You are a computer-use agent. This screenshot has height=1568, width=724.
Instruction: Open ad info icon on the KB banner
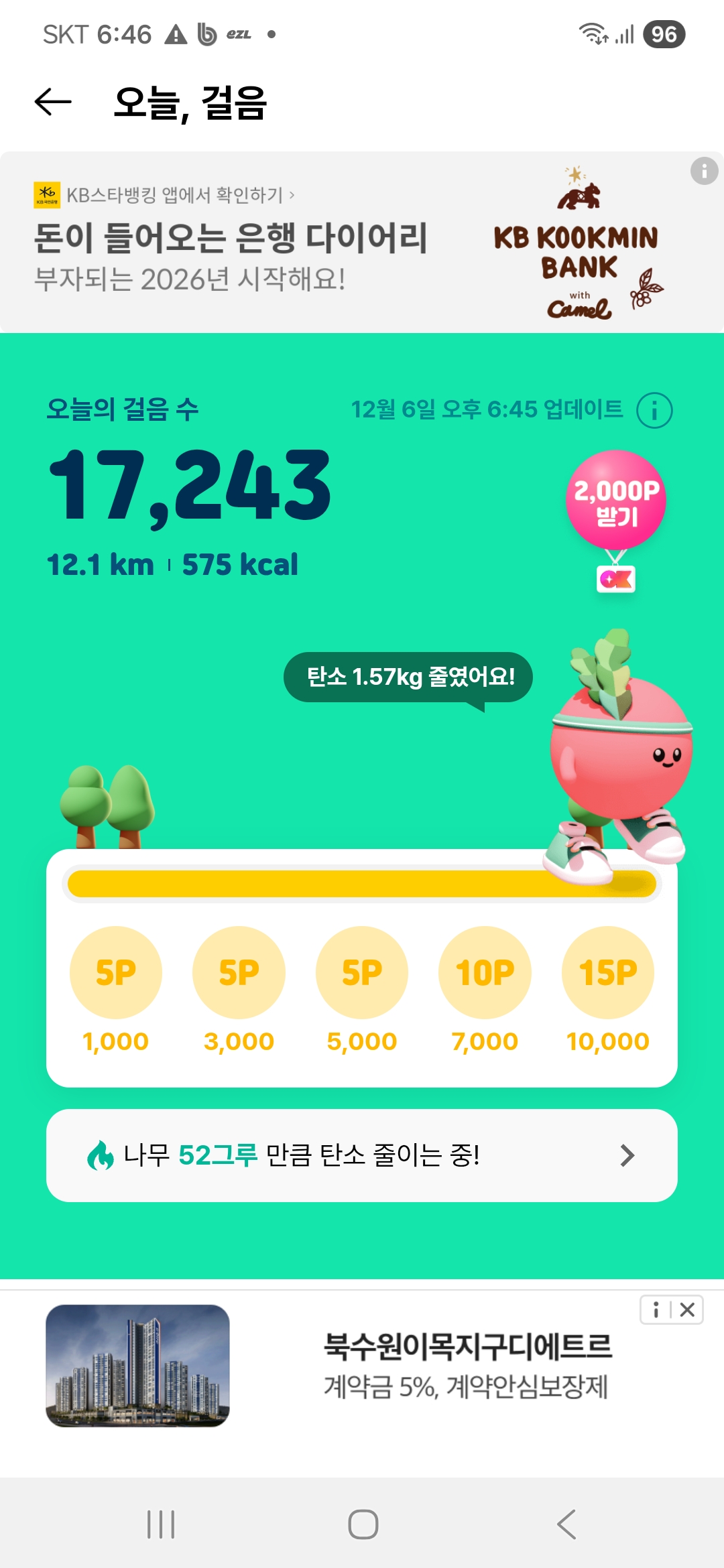pyautogui.click(x=704, y=172)
